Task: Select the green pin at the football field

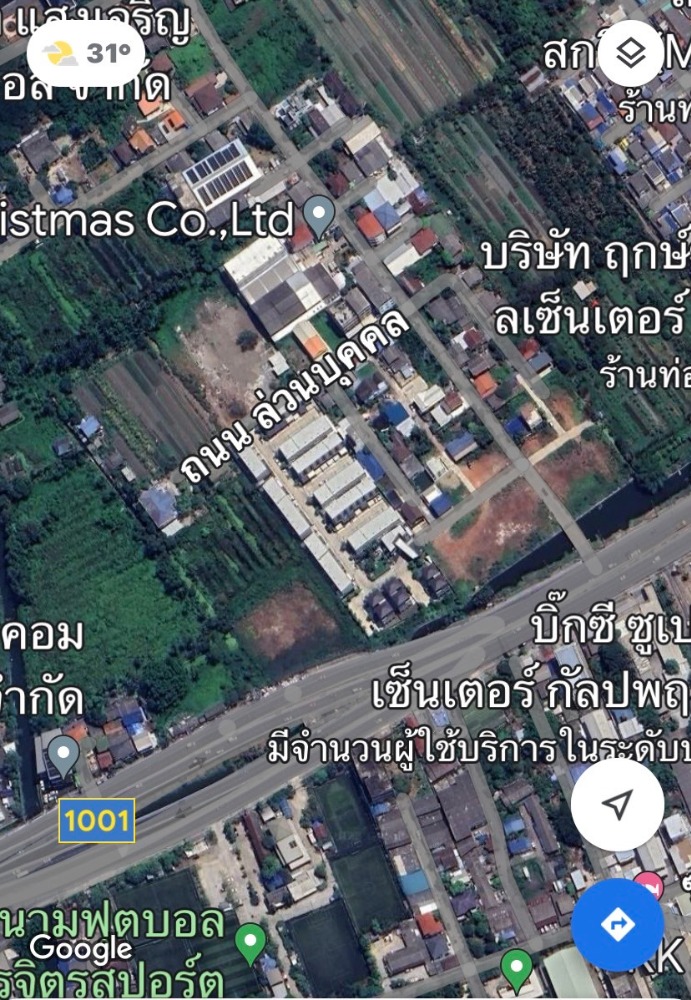Action: (x=250, y=942)
